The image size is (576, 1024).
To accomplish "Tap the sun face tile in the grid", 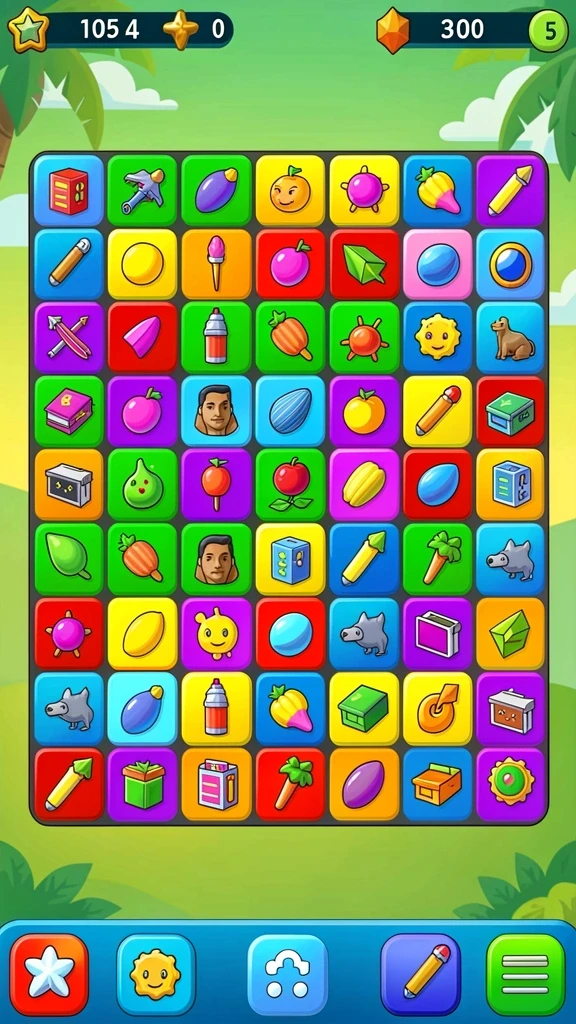I will (437, 338).
